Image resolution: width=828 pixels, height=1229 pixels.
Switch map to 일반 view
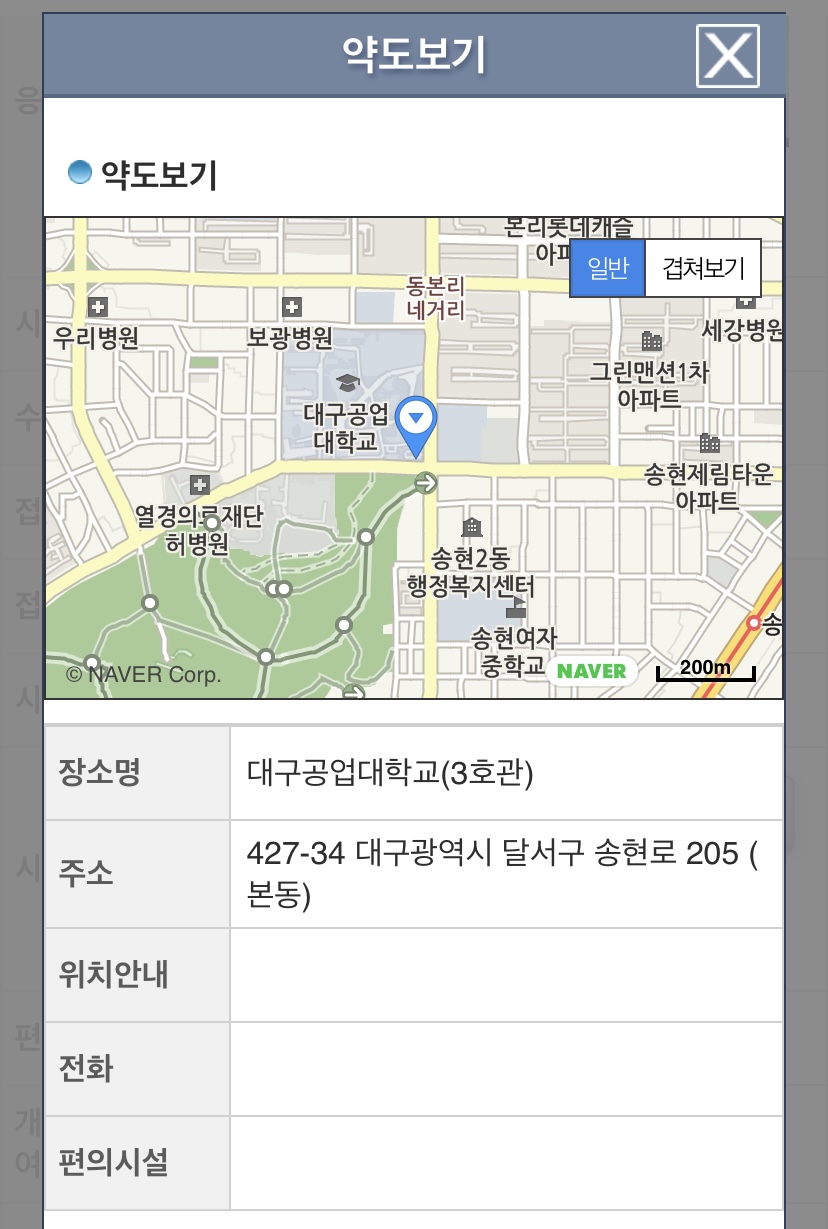(x=607, y=268)
